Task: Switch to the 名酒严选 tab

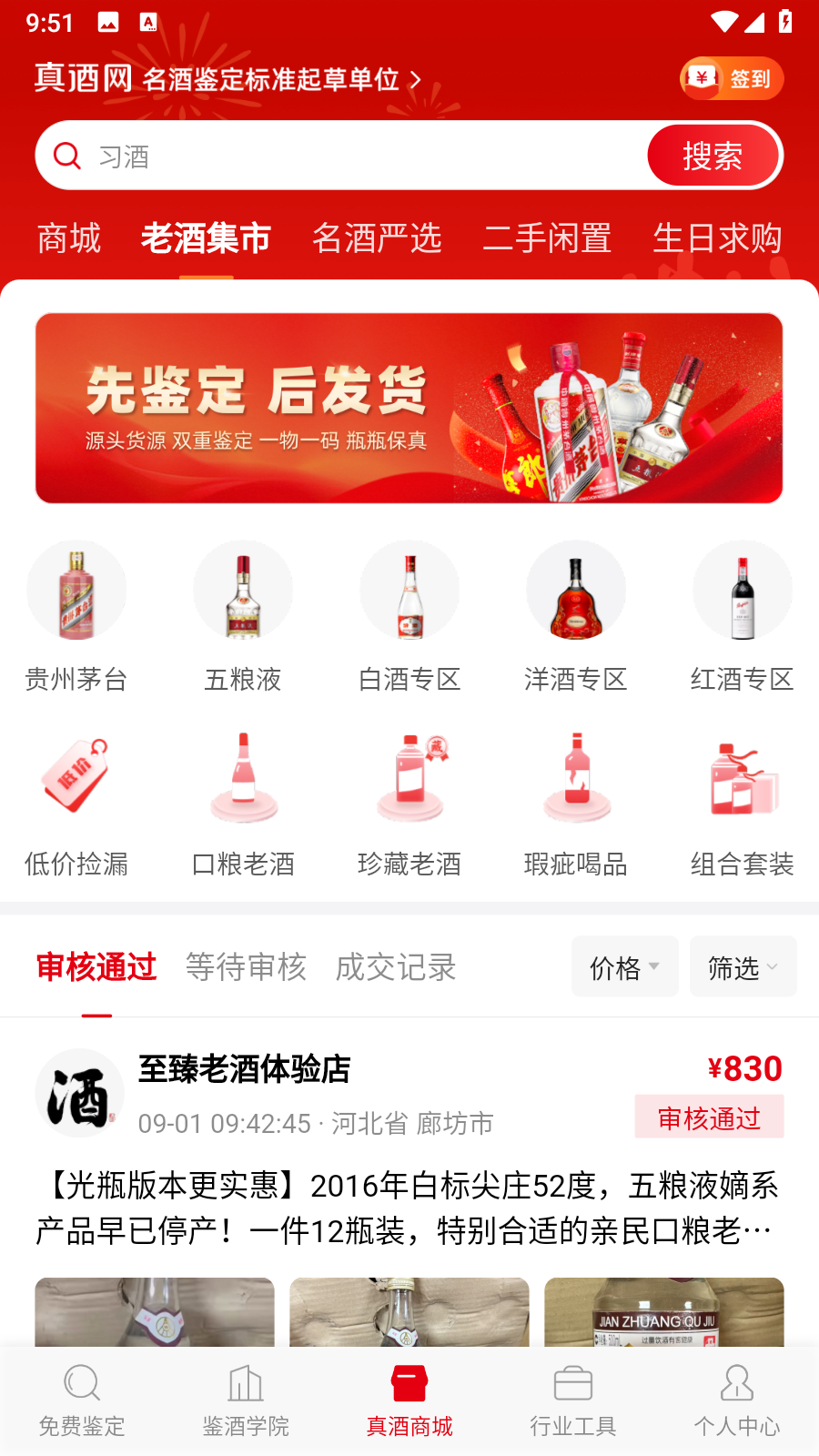Action: click(x=377, y=238)
